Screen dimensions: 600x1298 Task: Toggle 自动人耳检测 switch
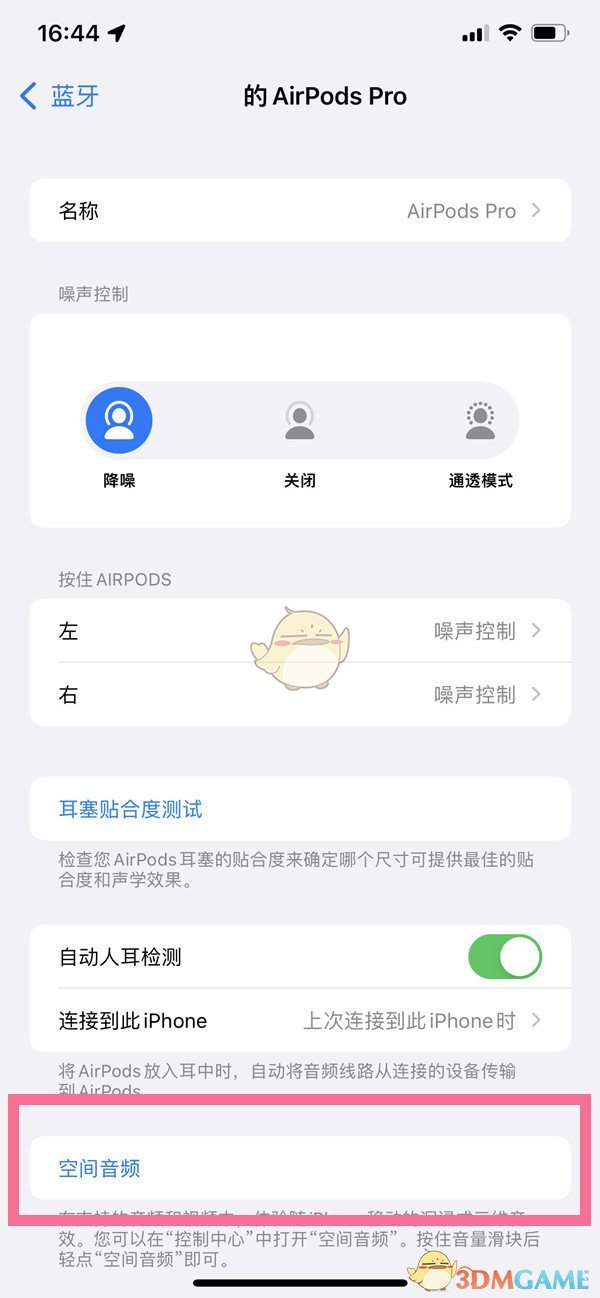point(504,957)
